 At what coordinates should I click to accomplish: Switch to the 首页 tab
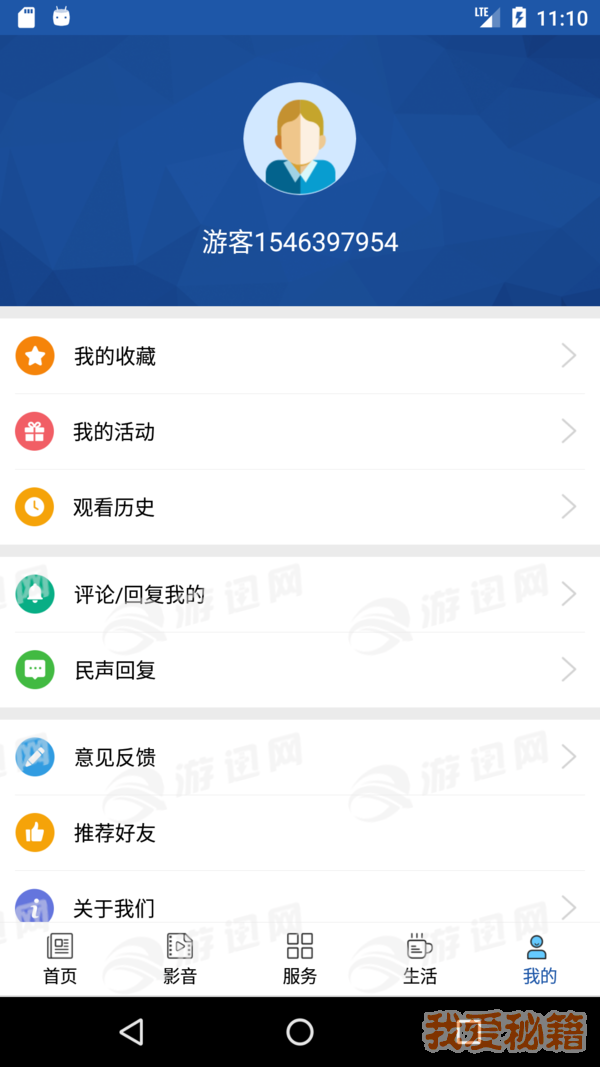pos(60,959)
